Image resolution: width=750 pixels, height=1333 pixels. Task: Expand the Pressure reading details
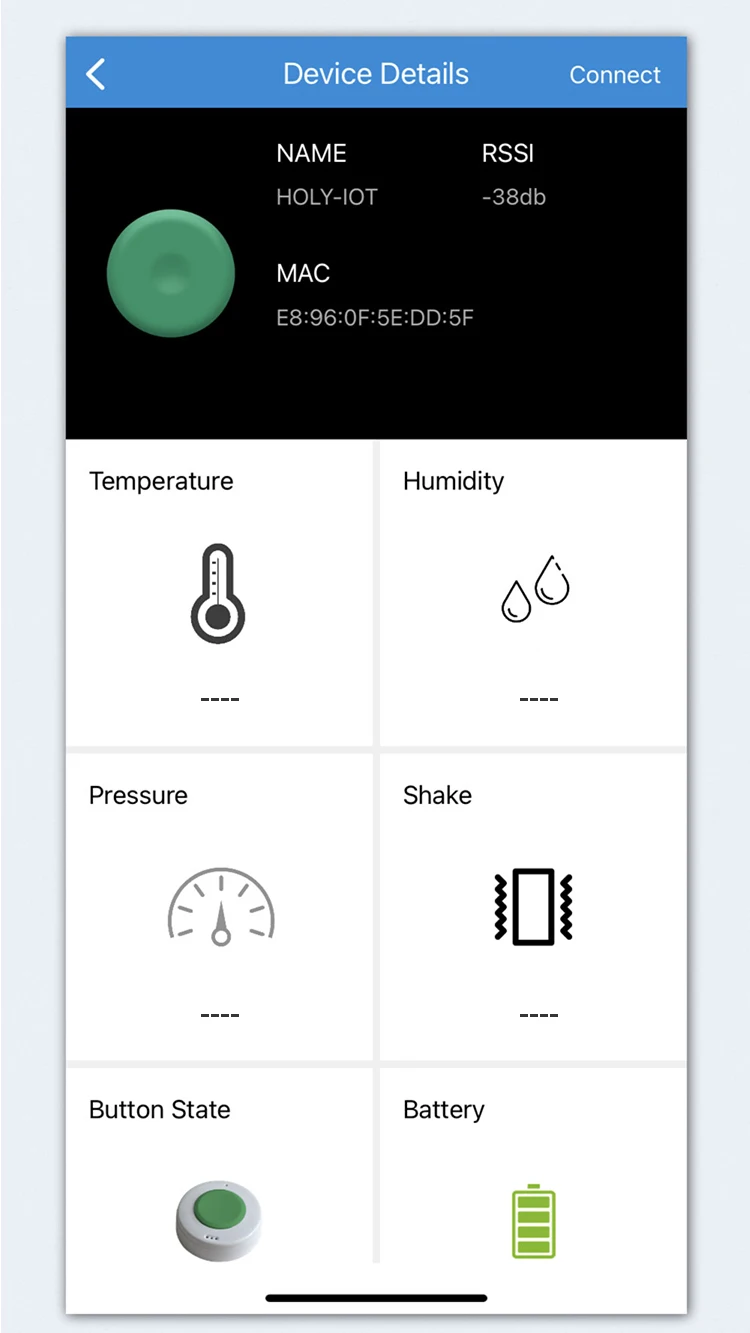pos(218,906)
